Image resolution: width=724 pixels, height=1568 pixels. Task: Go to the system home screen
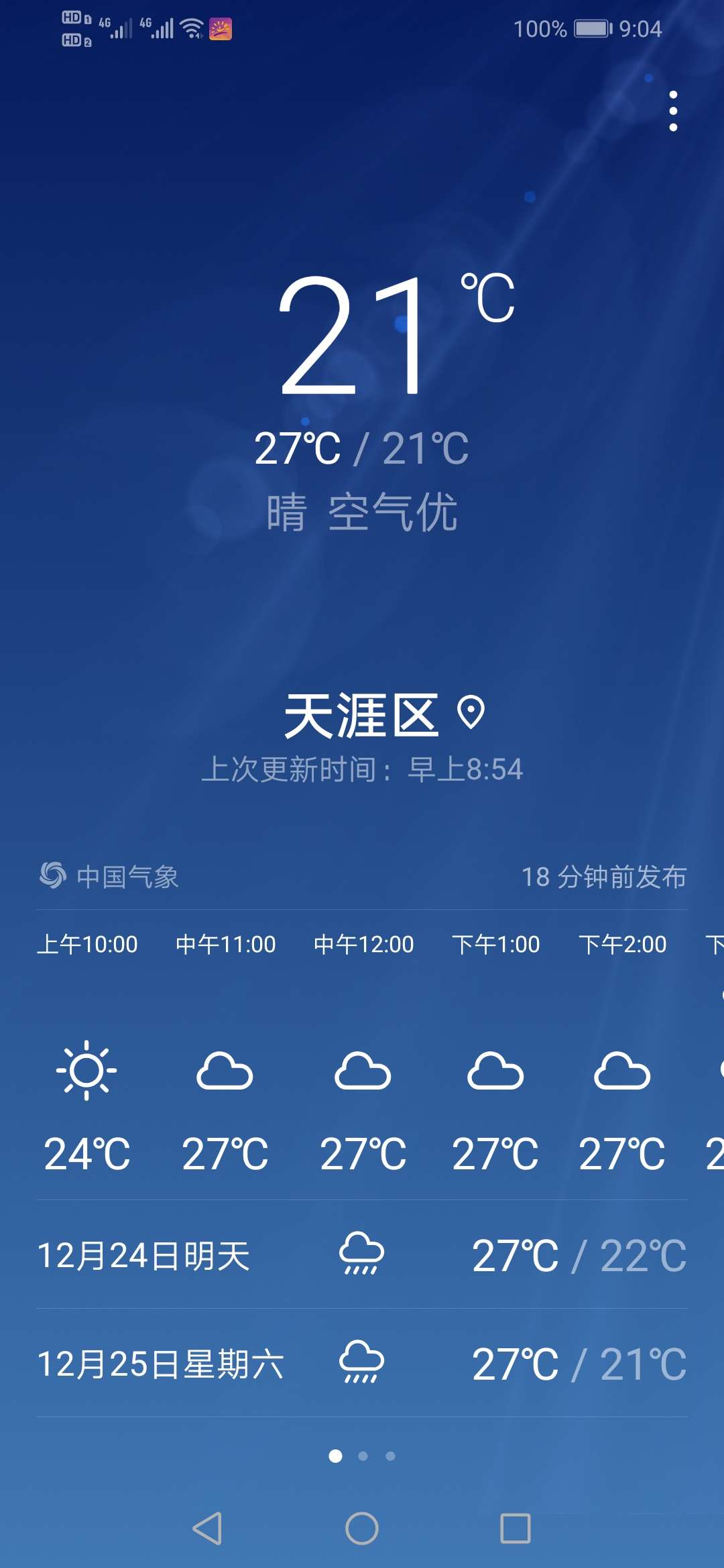click(x=362, y=1528)
